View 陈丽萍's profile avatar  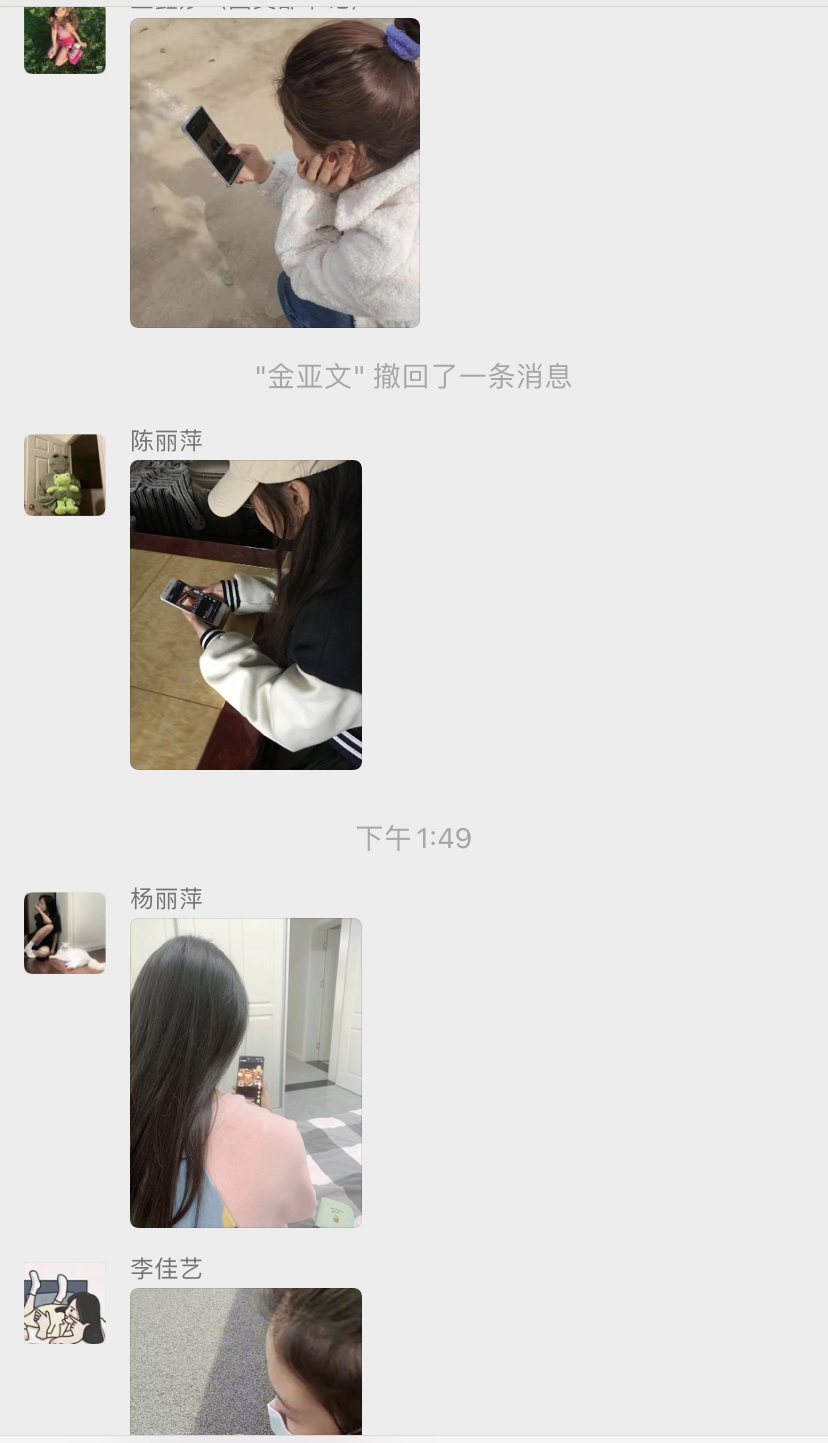pos(65,475)
